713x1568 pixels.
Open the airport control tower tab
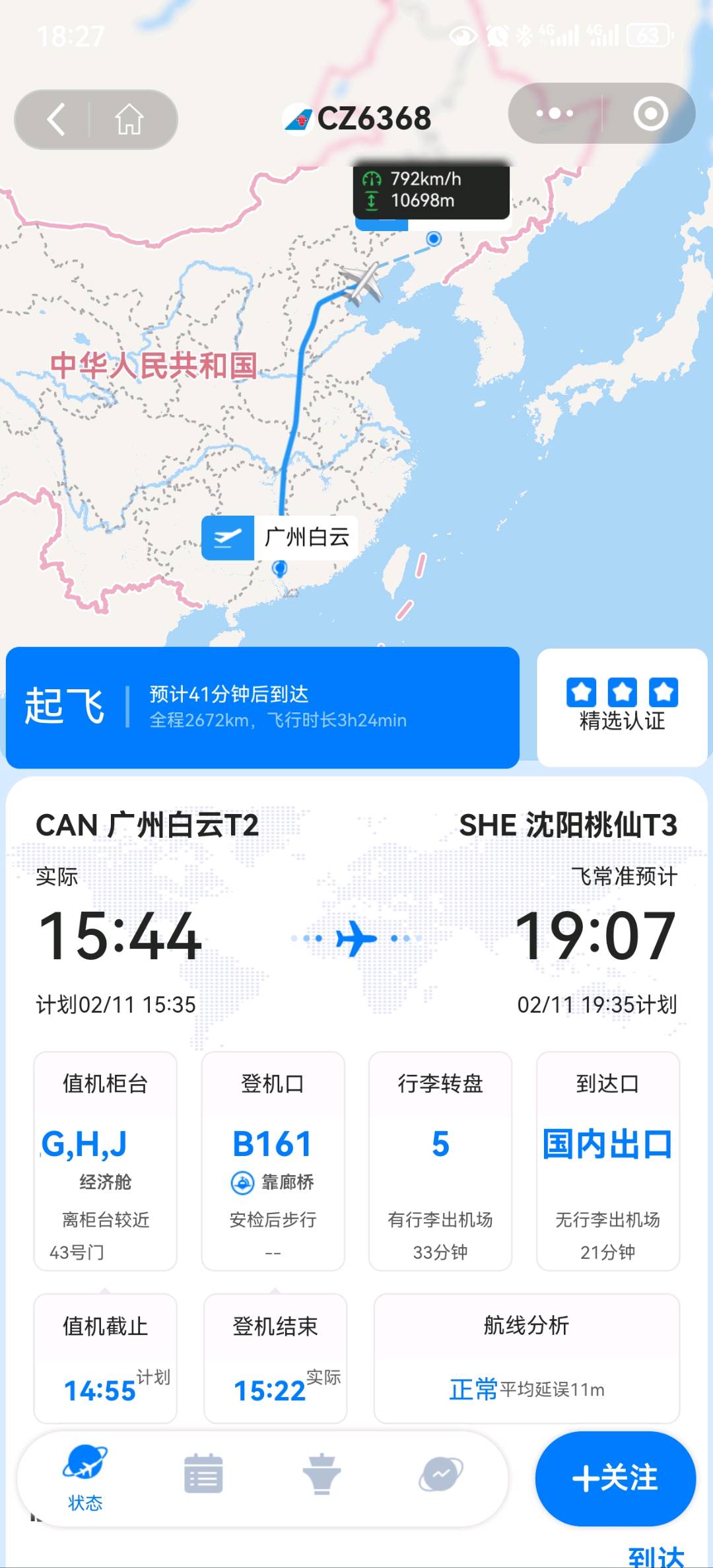point(322,1474)
